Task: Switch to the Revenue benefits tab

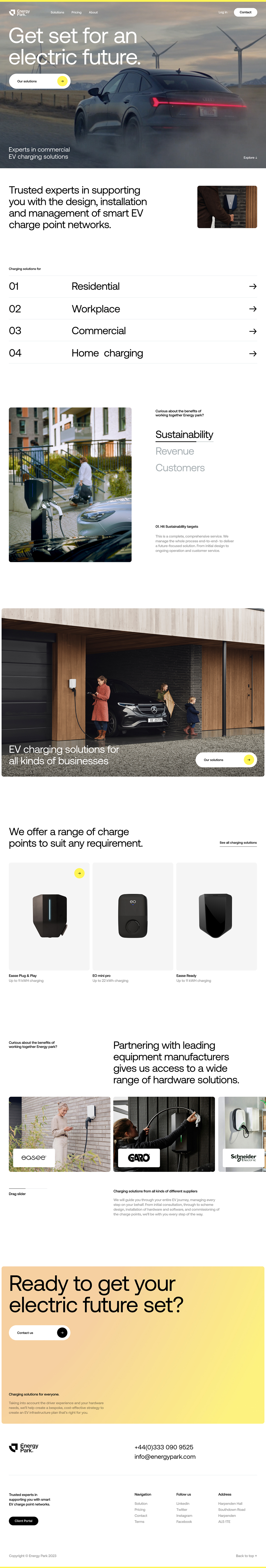Action: point(175,451)
